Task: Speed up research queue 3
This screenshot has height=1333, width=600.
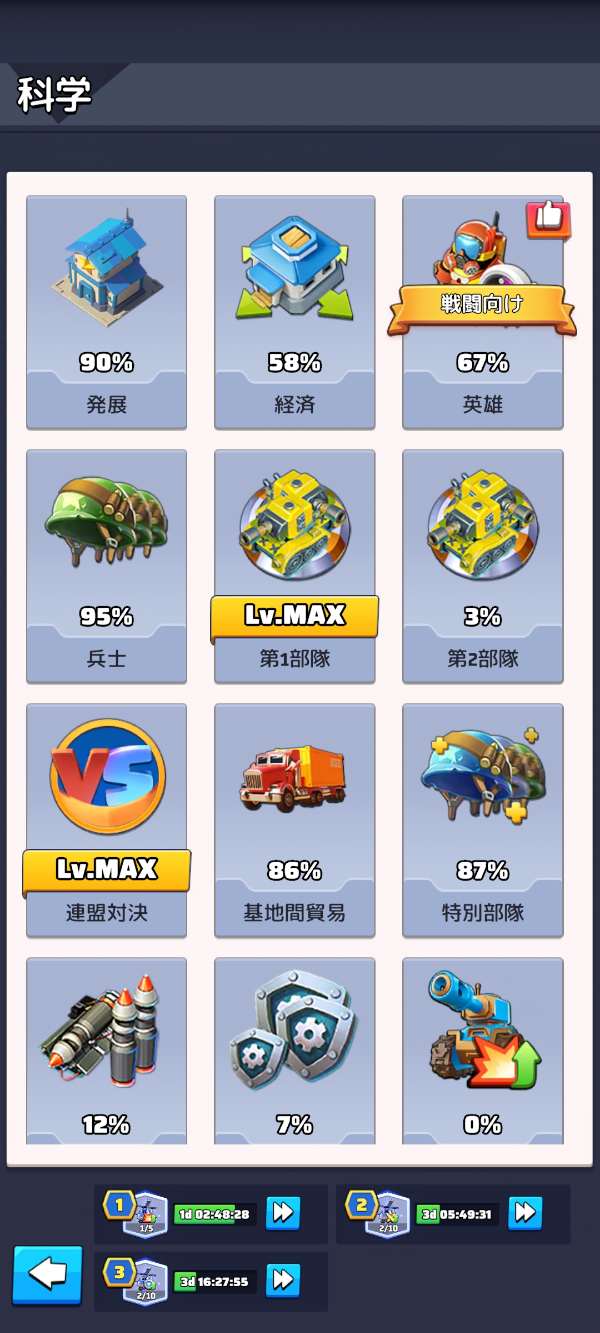Action: [283, 1280]
